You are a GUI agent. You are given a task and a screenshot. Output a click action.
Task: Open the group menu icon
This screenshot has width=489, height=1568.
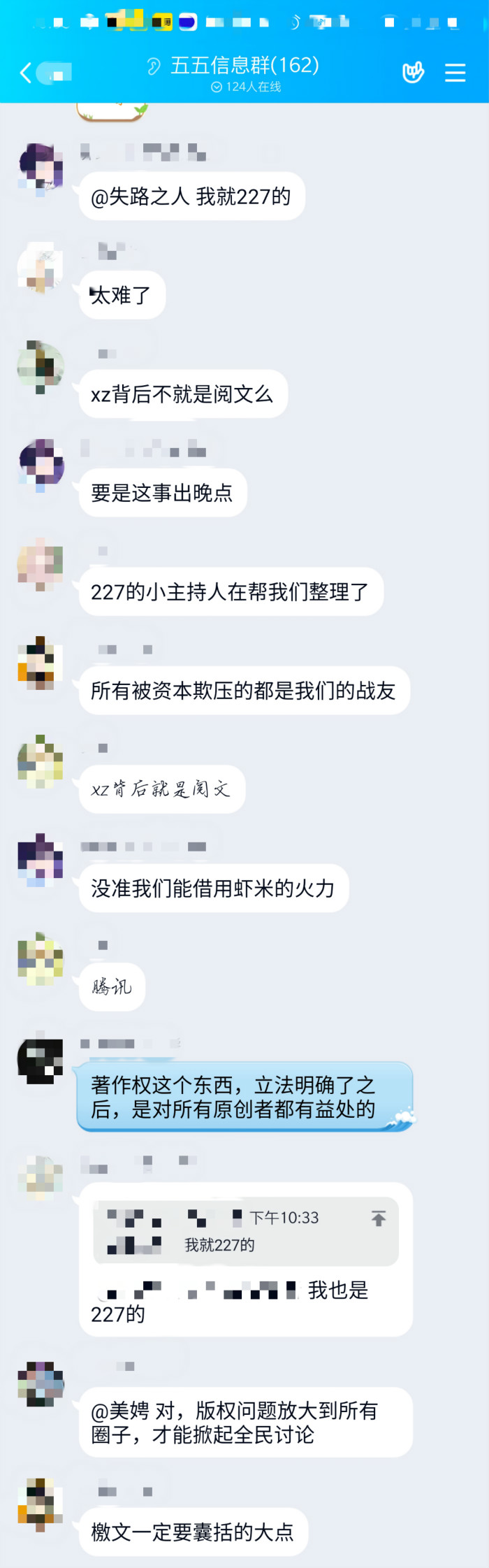tap(455, 73)
